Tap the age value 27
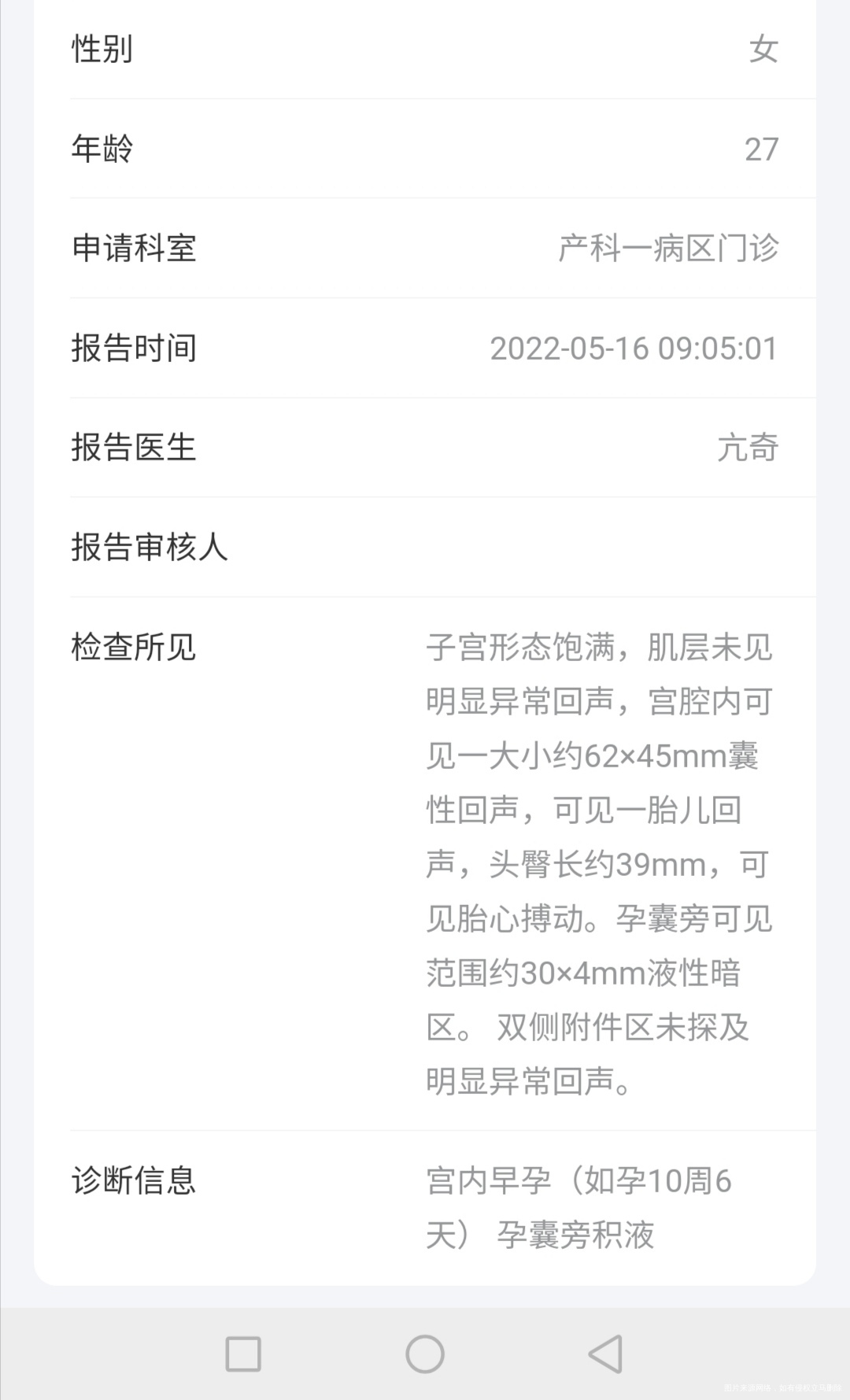Viewport: 850px width, 1400px height. [761, 150]
